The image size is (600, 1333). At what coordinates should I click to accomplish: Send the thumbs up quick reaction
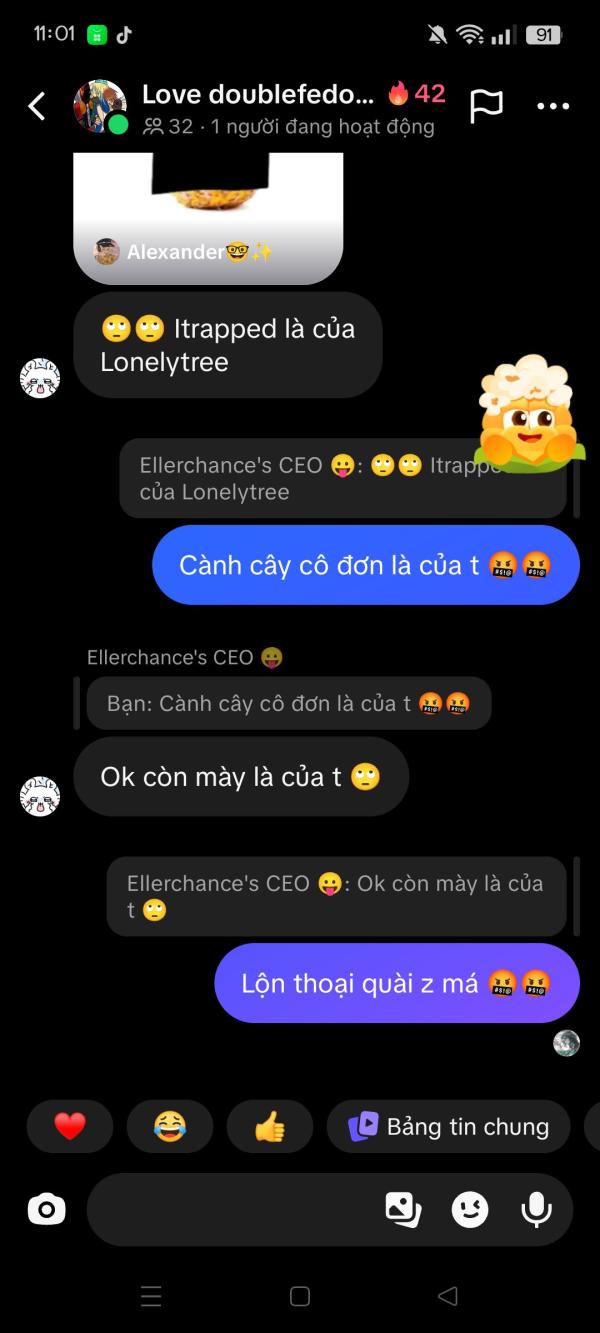pos(270,1127)
